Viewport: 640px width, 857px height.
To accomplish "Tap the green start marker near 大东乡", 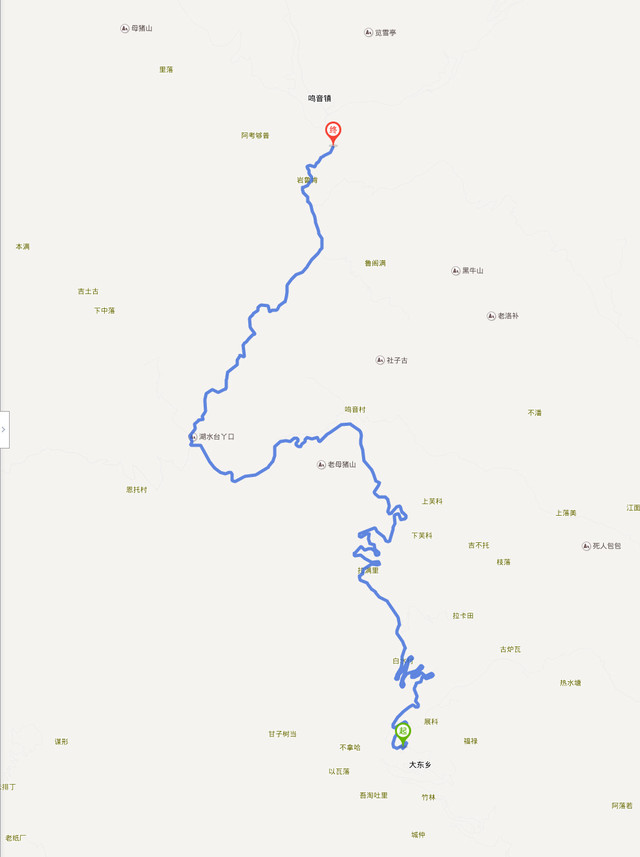I will click(x=403, y=731).
